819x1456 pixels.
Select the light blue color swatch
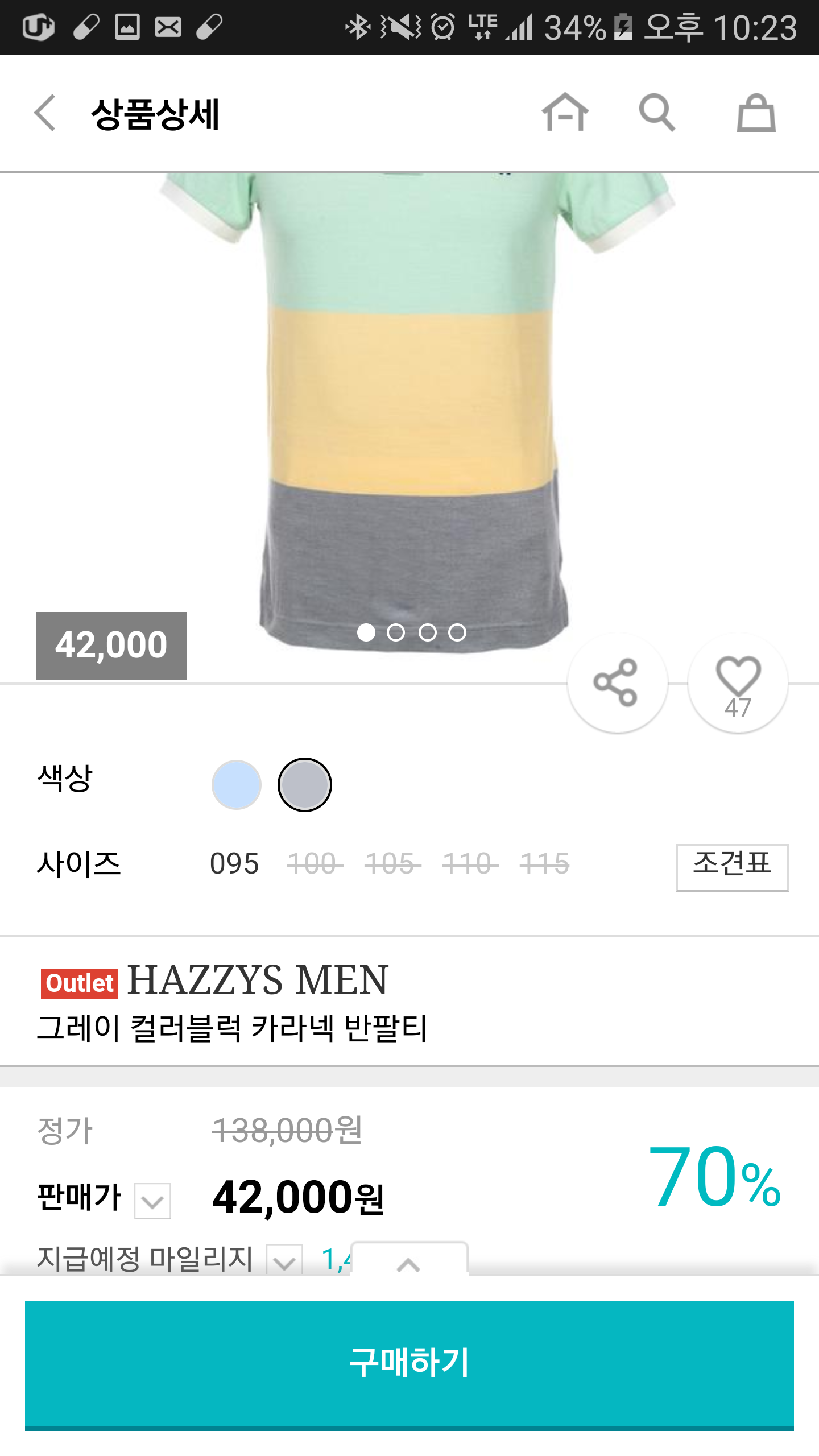[x=237, y=785]
